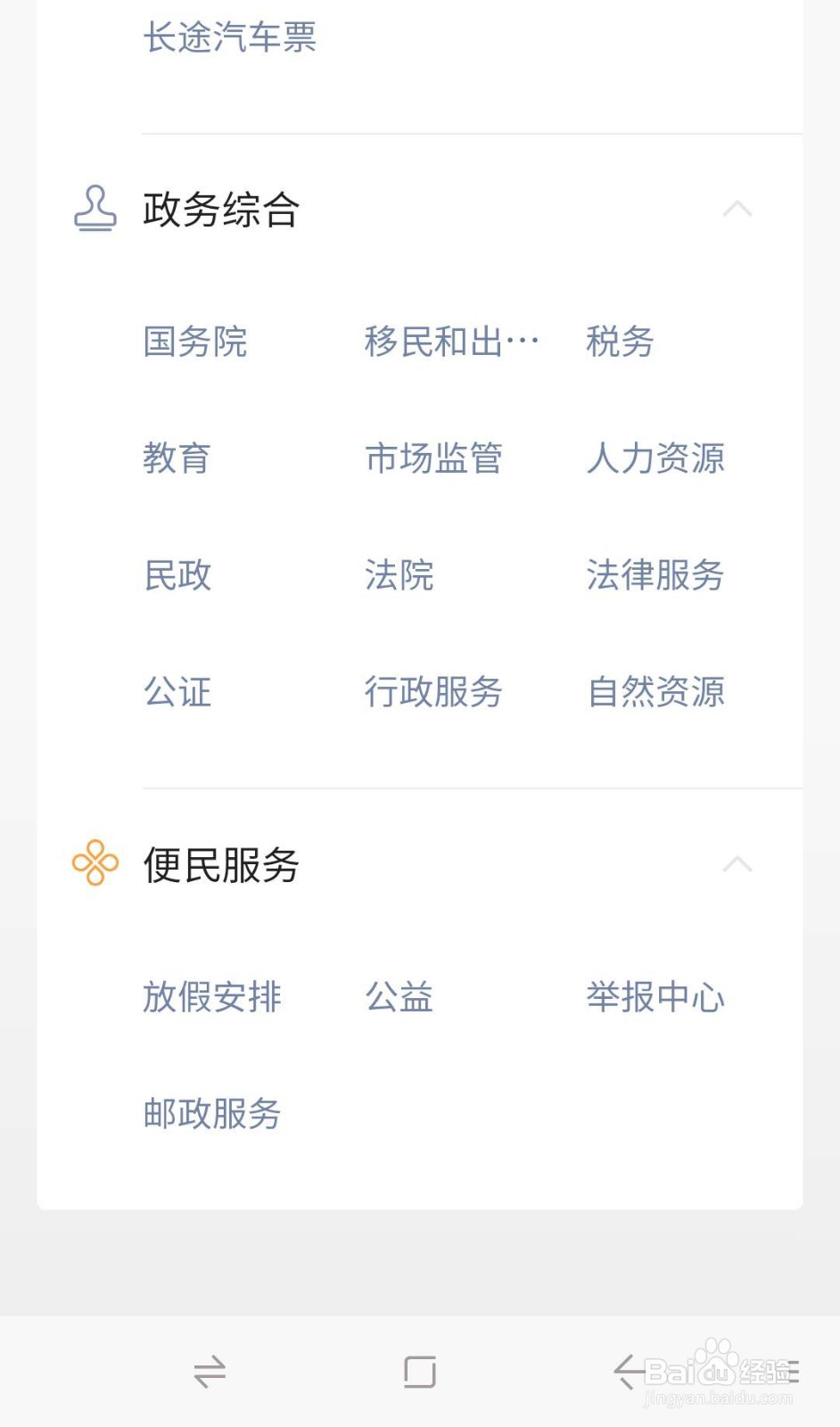Open 举报中心
The image size is (840, 1427).
click(655, 997)
